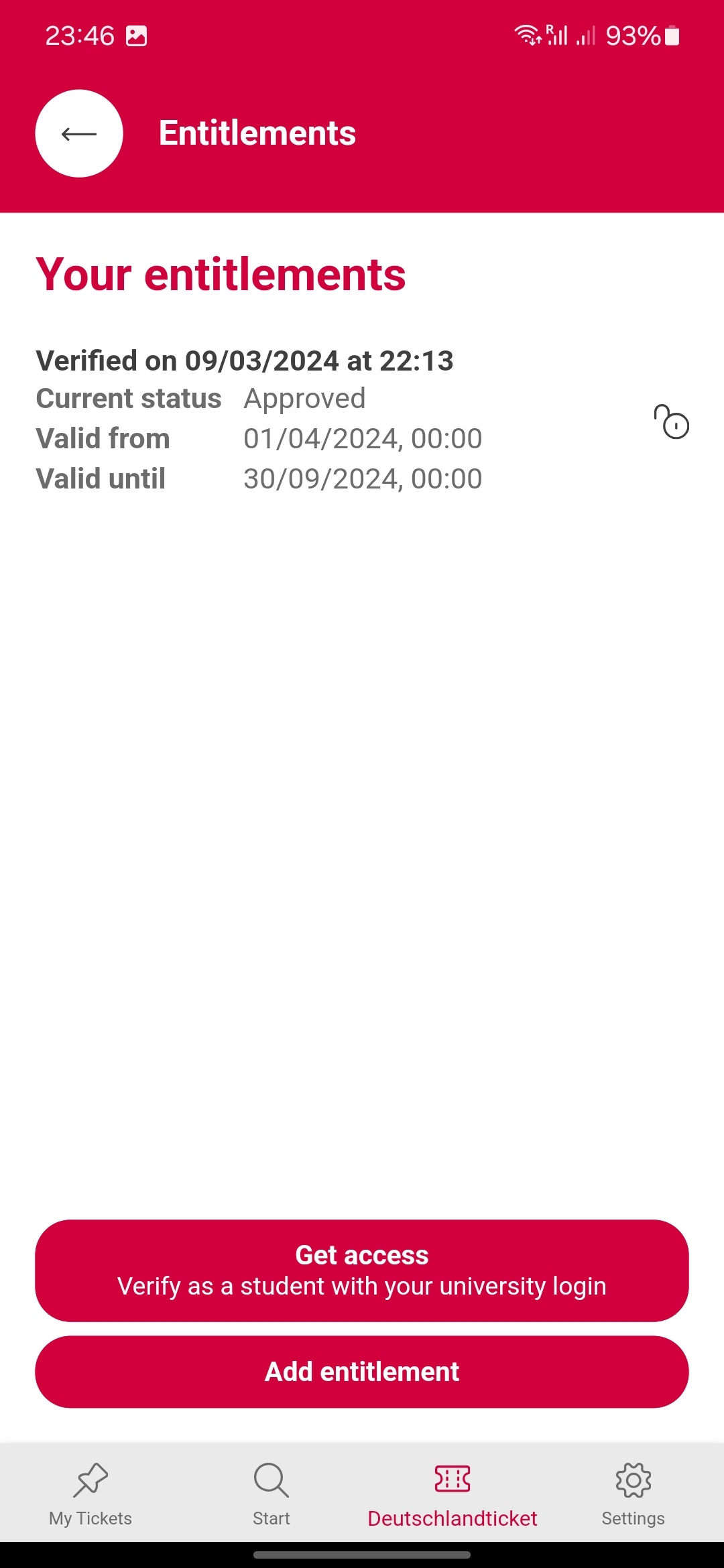Screen dimensions: 724x1568
Task: Select the My Tickets pin icon
Action: (90, 1481)
